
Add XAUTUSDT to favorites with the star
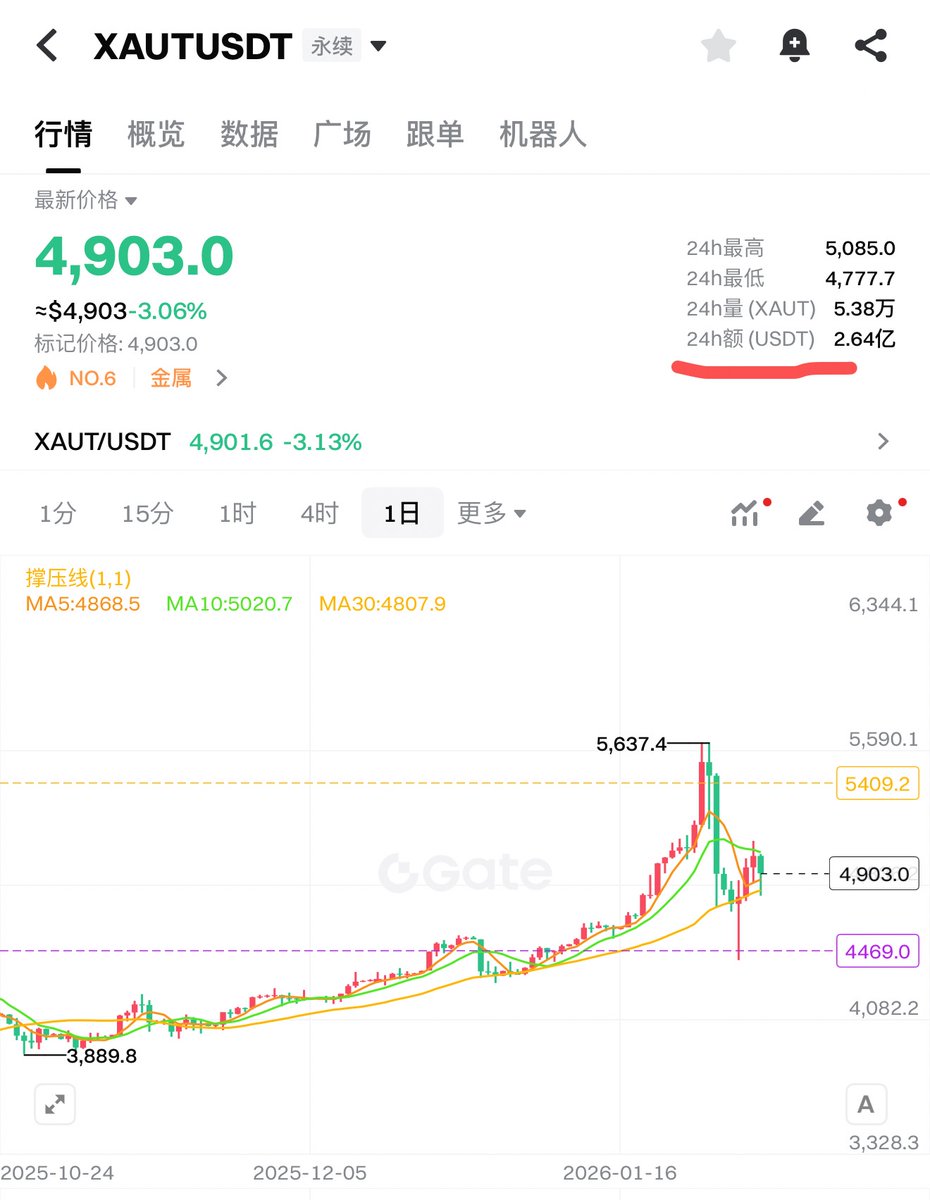pos(718,46)
